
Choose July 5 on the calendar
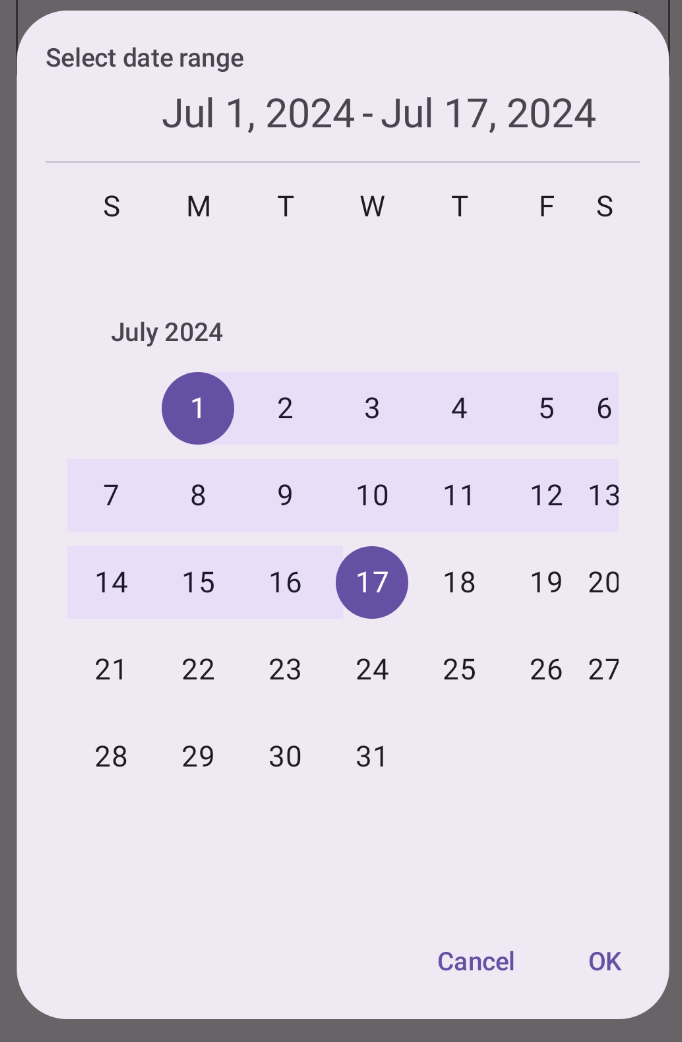[x=546, y=408]
